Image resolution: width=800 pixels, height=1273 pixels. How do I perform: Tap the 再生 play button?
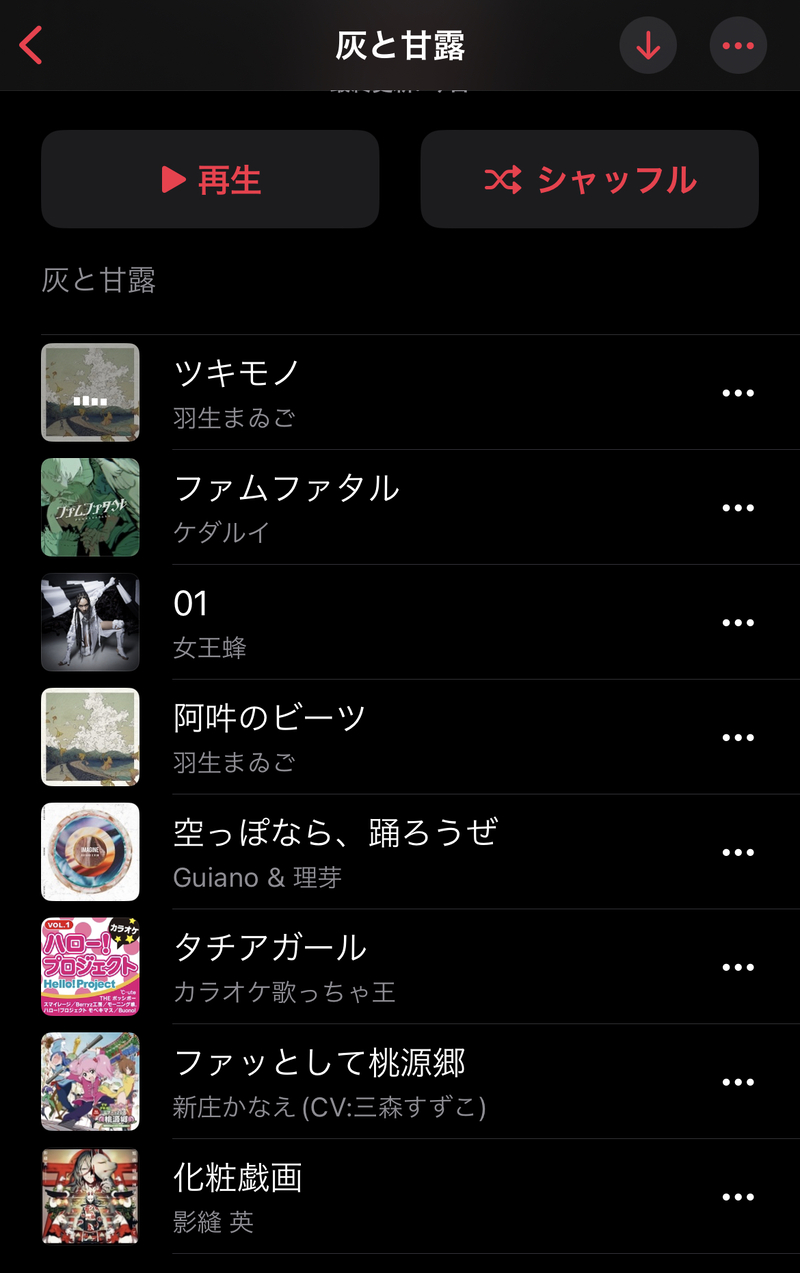(210, 180)
